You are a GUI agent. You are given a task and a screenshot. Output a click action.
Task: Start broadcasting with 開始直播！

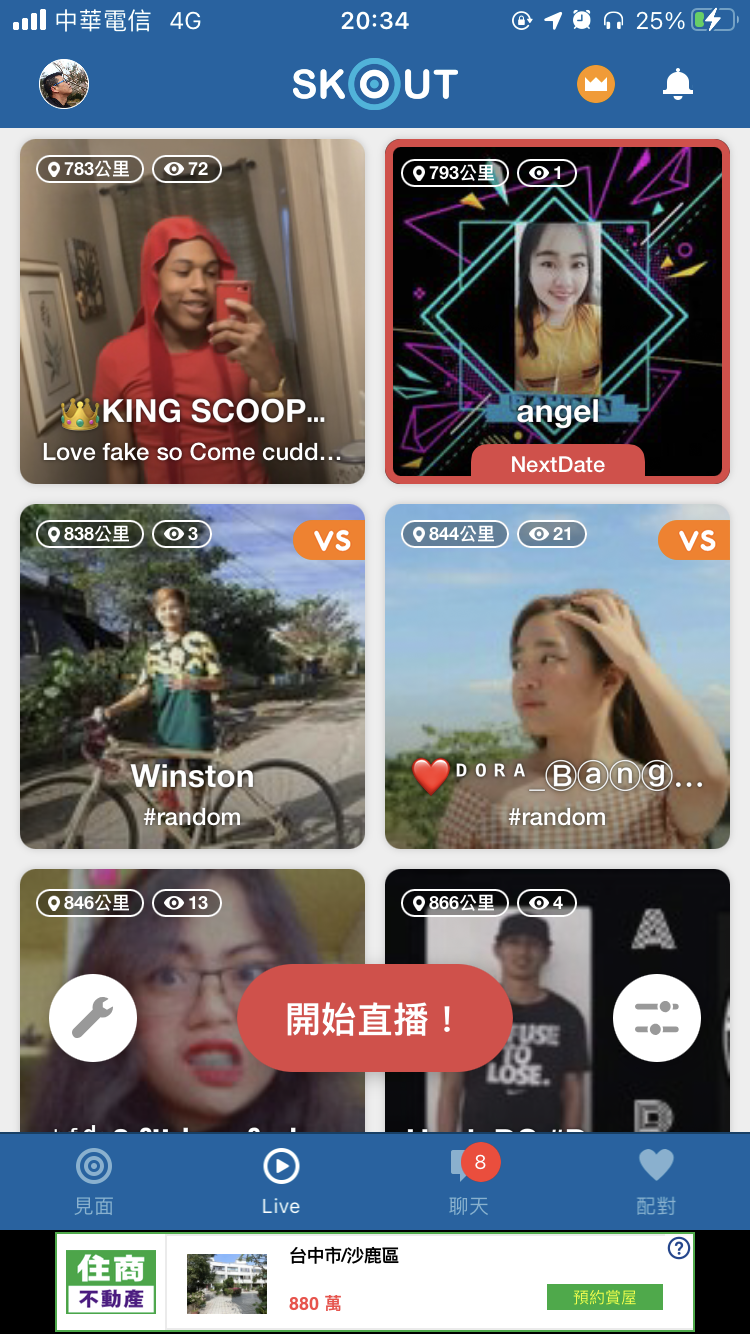pyautogui.click(x=374, y=1018)
